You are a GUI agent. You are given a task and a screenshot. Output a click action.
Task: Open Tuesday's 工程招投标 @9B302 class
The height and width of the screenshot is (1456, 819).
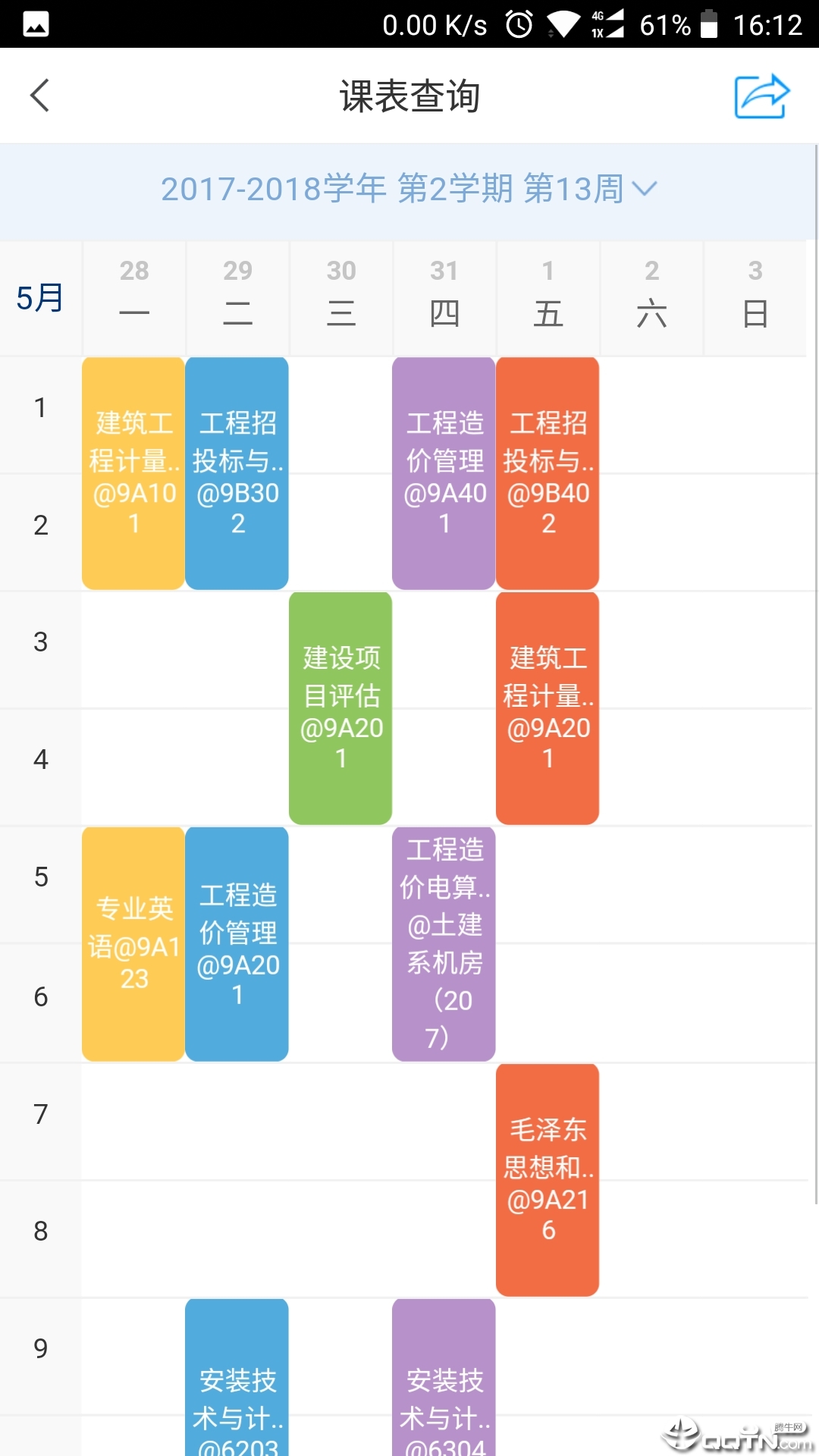(x=237, y=473)
